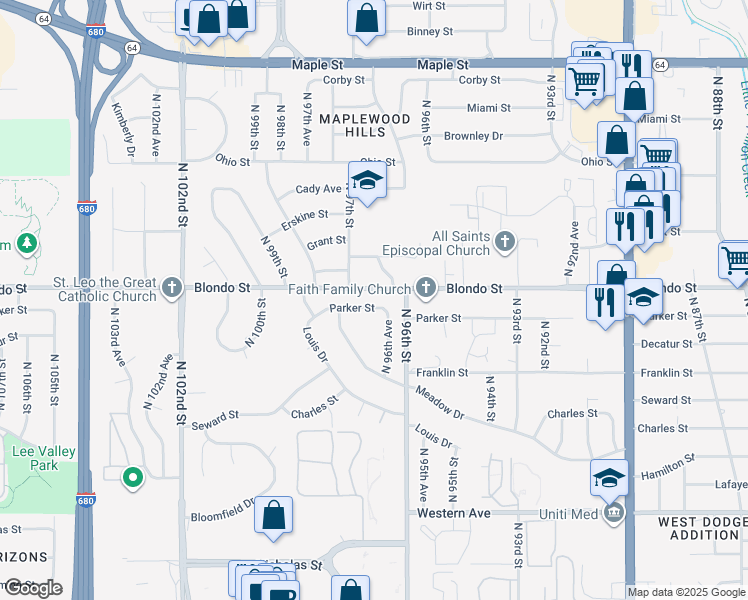This screenshot has height=600, width=748.
Task: Open All Saints Episcopal Church place pin
Action: tap(505, 242)
